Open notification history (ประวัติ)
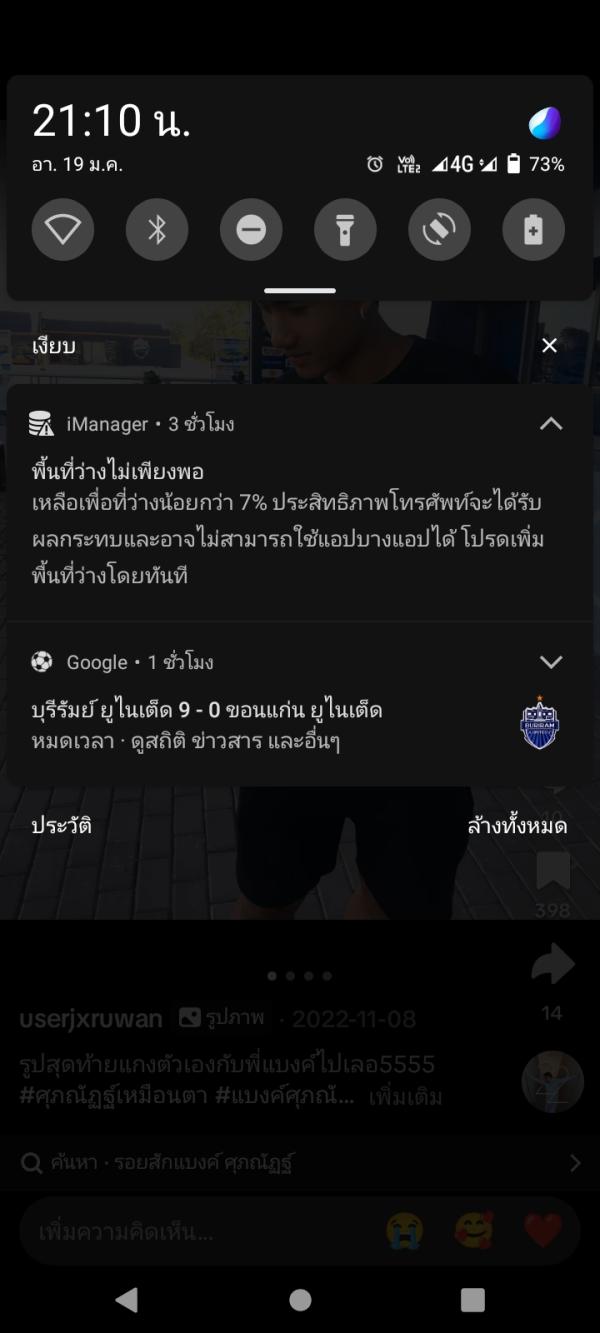 coord(62,826)
